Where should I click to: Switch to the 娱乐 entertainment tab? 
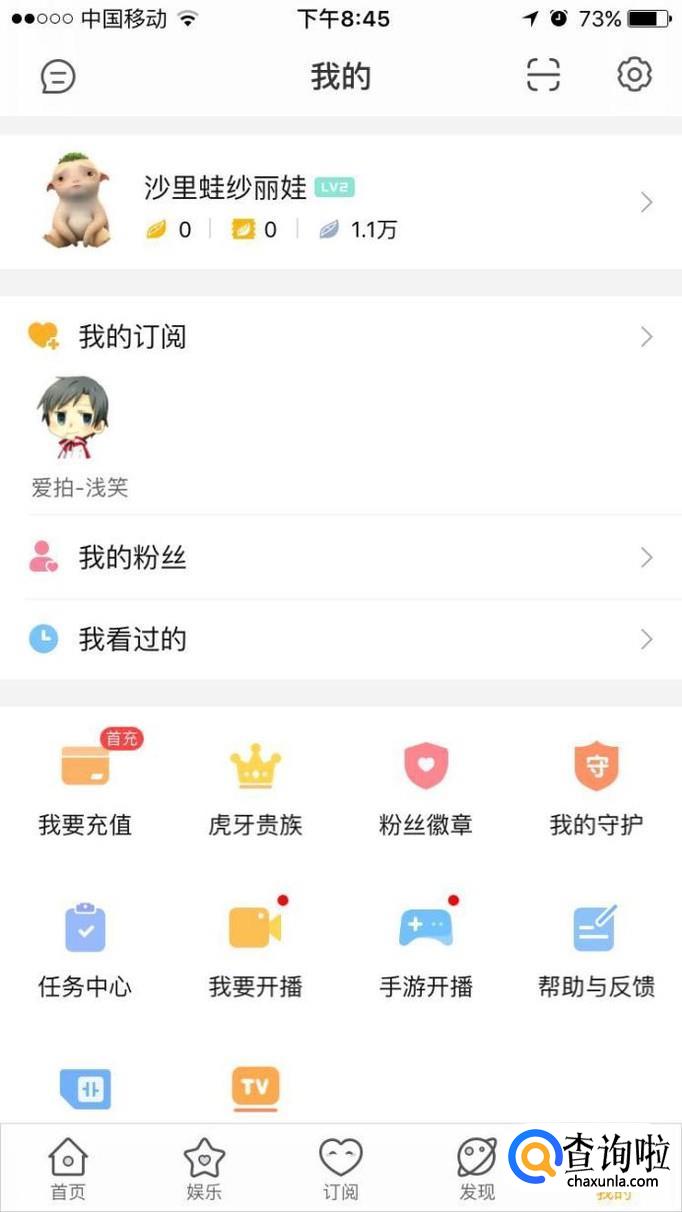tap(204, 1168)
